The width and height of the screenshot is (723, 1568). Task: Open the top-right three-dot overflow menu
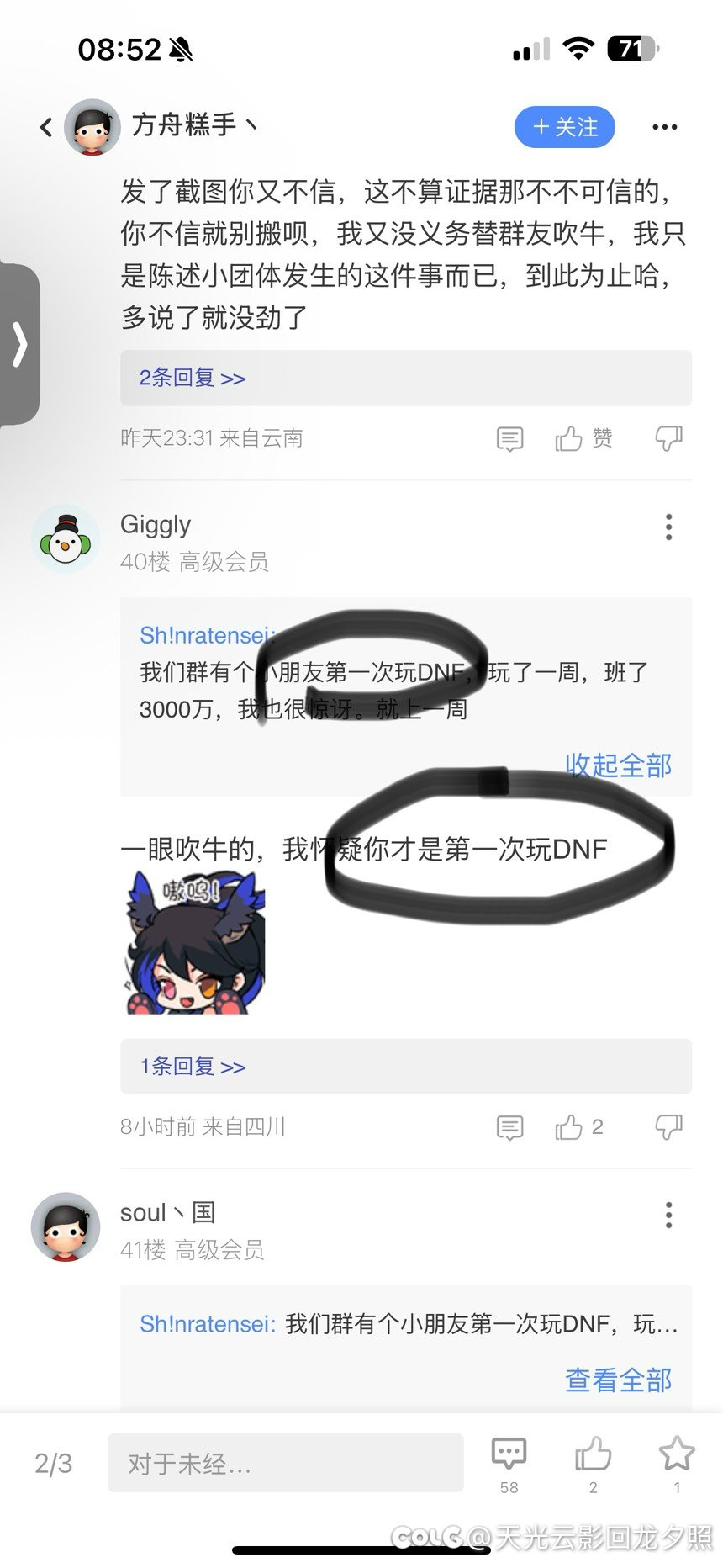[664, 127]
